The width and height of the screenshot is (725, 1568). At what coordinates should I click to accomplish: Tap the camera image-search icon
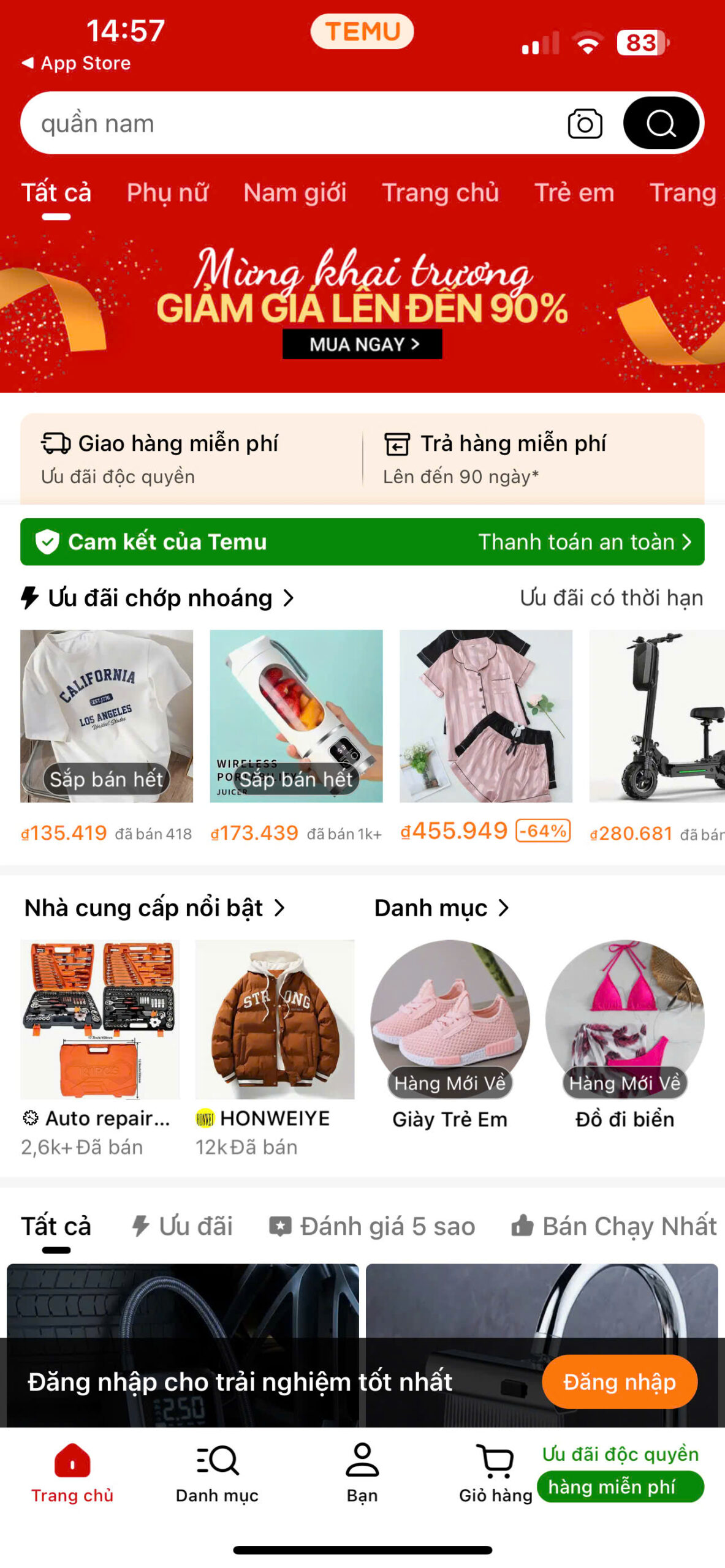pos(584,124)
